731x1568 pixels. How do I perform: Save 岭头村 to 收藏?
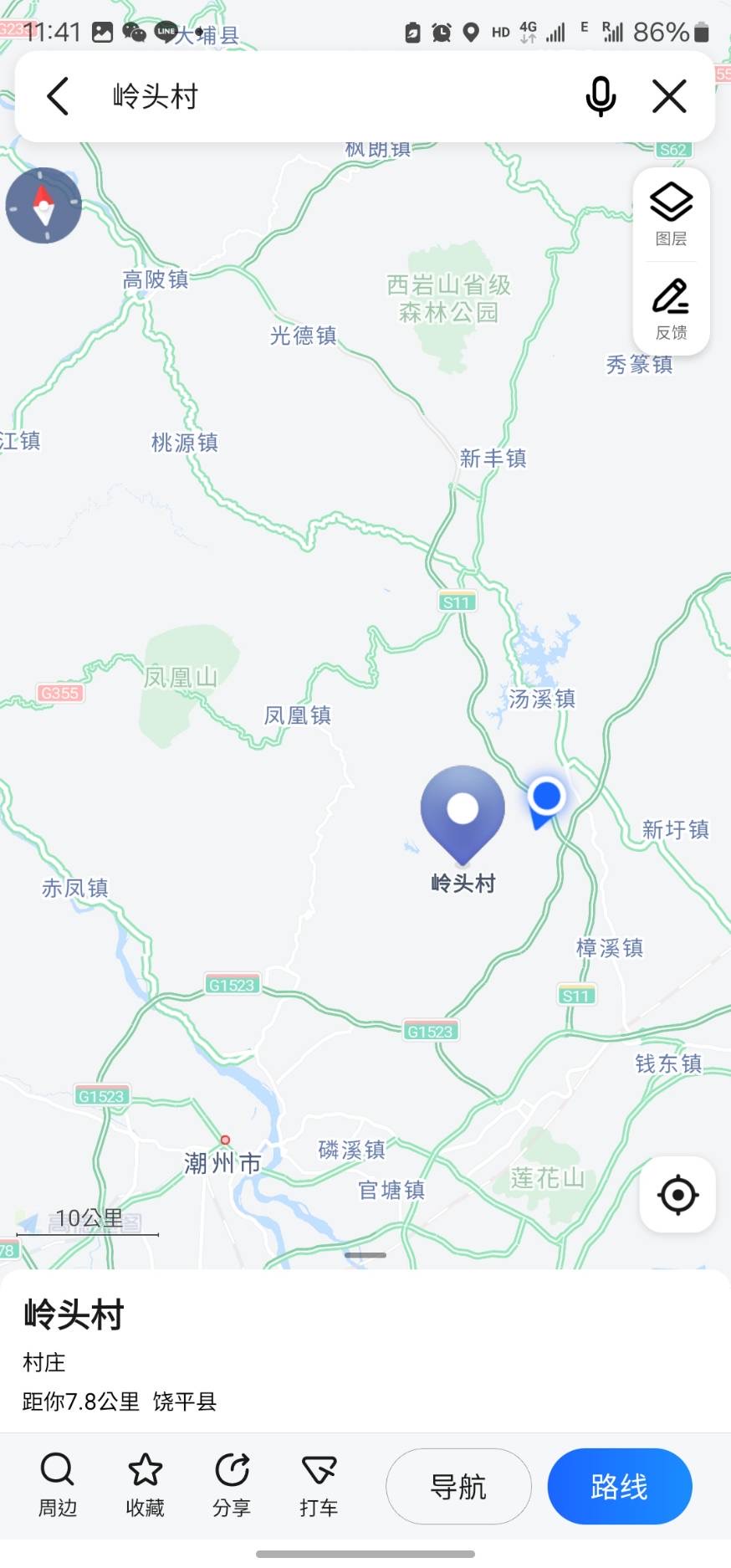145,1484
